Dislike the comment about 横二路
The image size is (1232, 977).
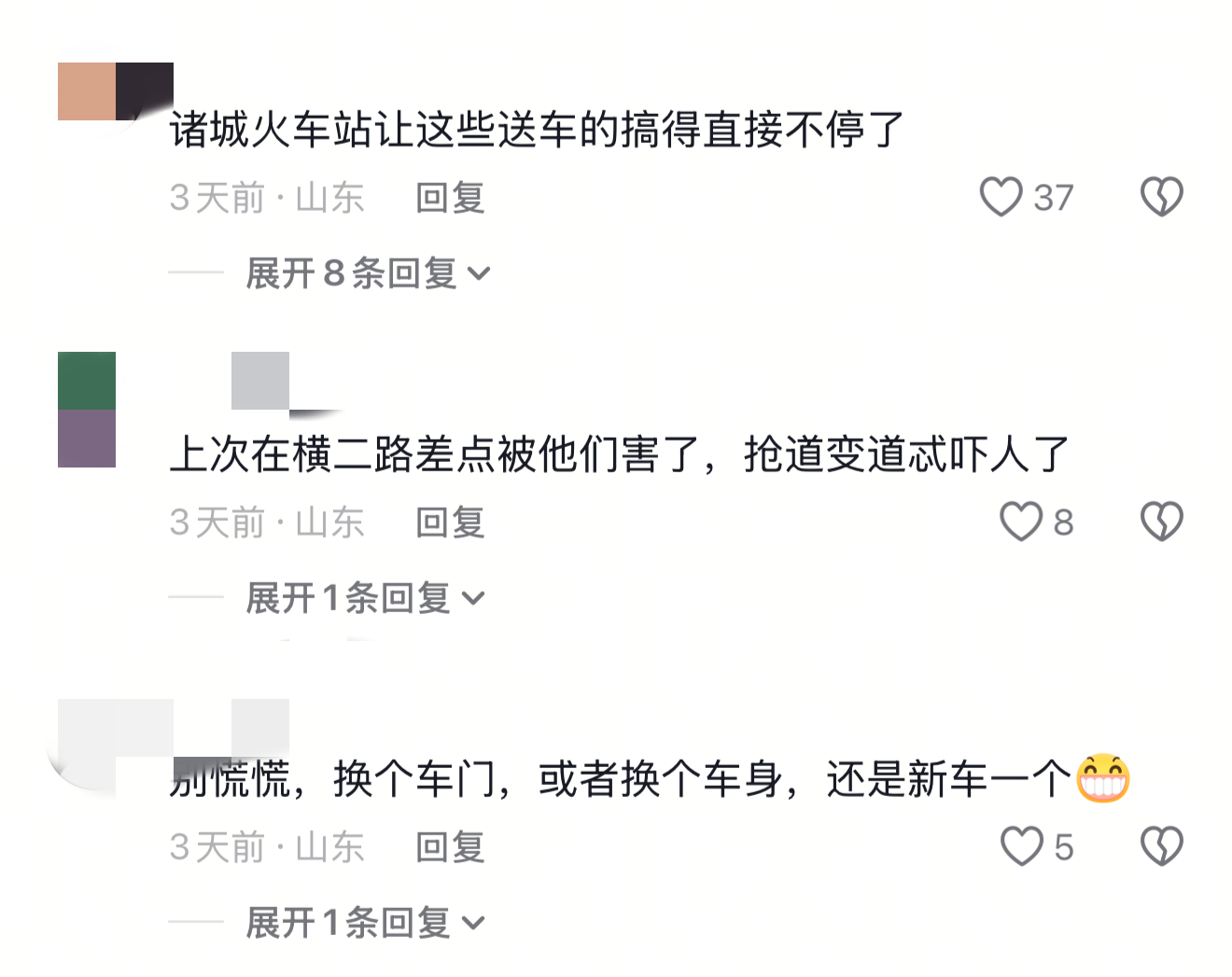tap(1161, 522)
